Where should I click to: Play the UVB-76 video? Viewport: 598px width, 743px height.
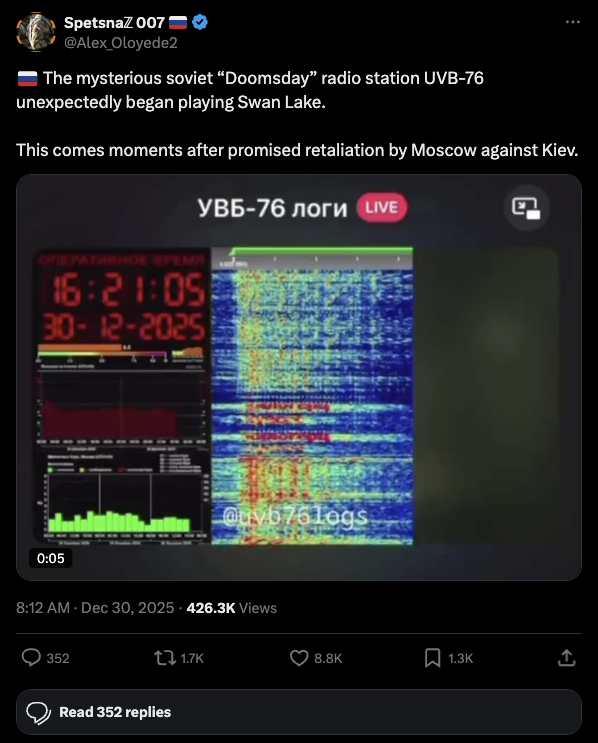click(299, 377)
